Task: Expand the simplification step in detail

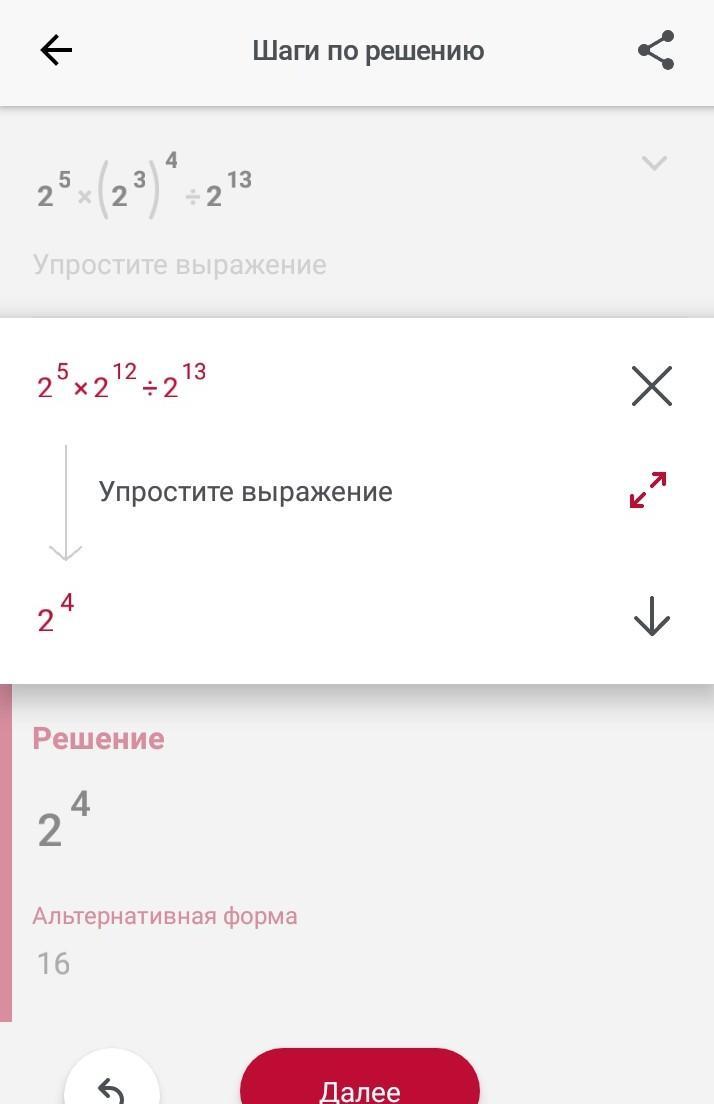Action: coord(649,489)
